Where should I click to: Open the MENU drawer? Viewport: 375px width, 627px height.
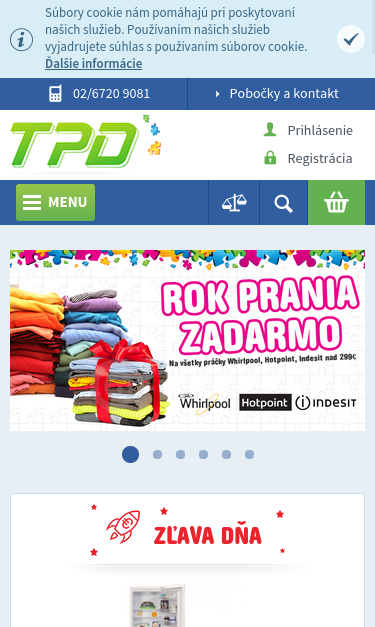56,202
